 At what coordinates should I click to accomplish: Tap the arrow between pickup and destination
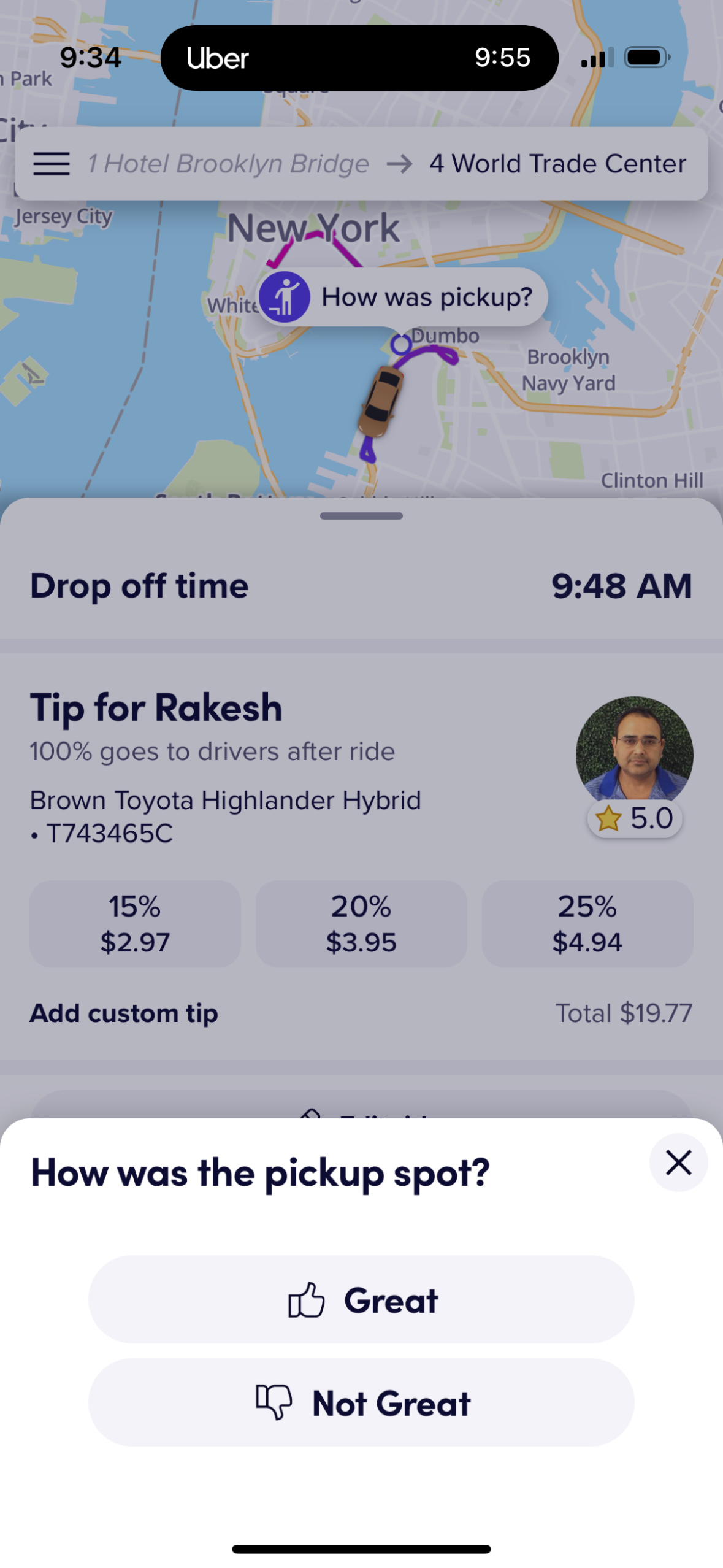[399, 163]
